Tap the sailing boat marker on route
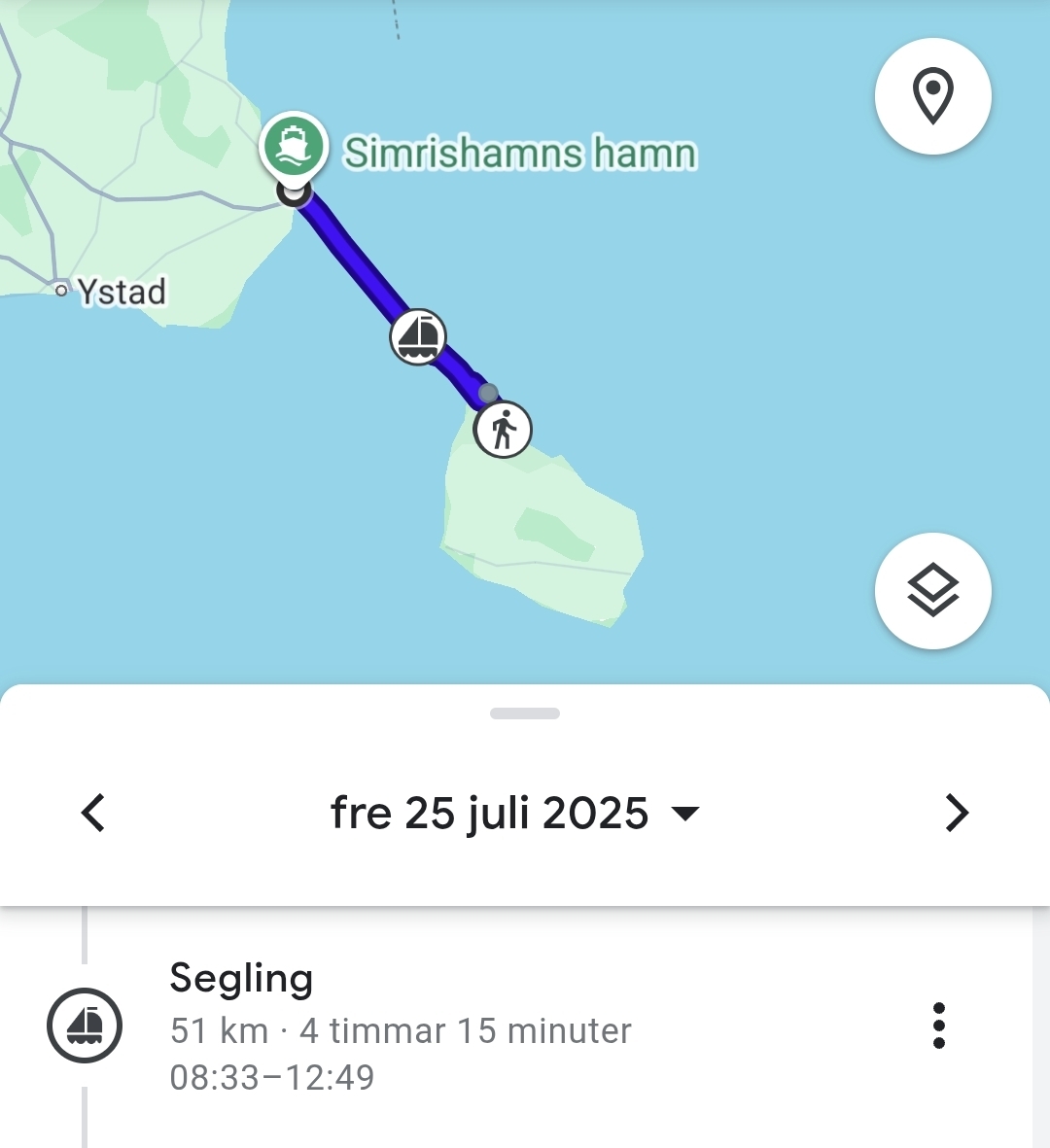Screen dimensions: 1050x1148 pos(418,337)
